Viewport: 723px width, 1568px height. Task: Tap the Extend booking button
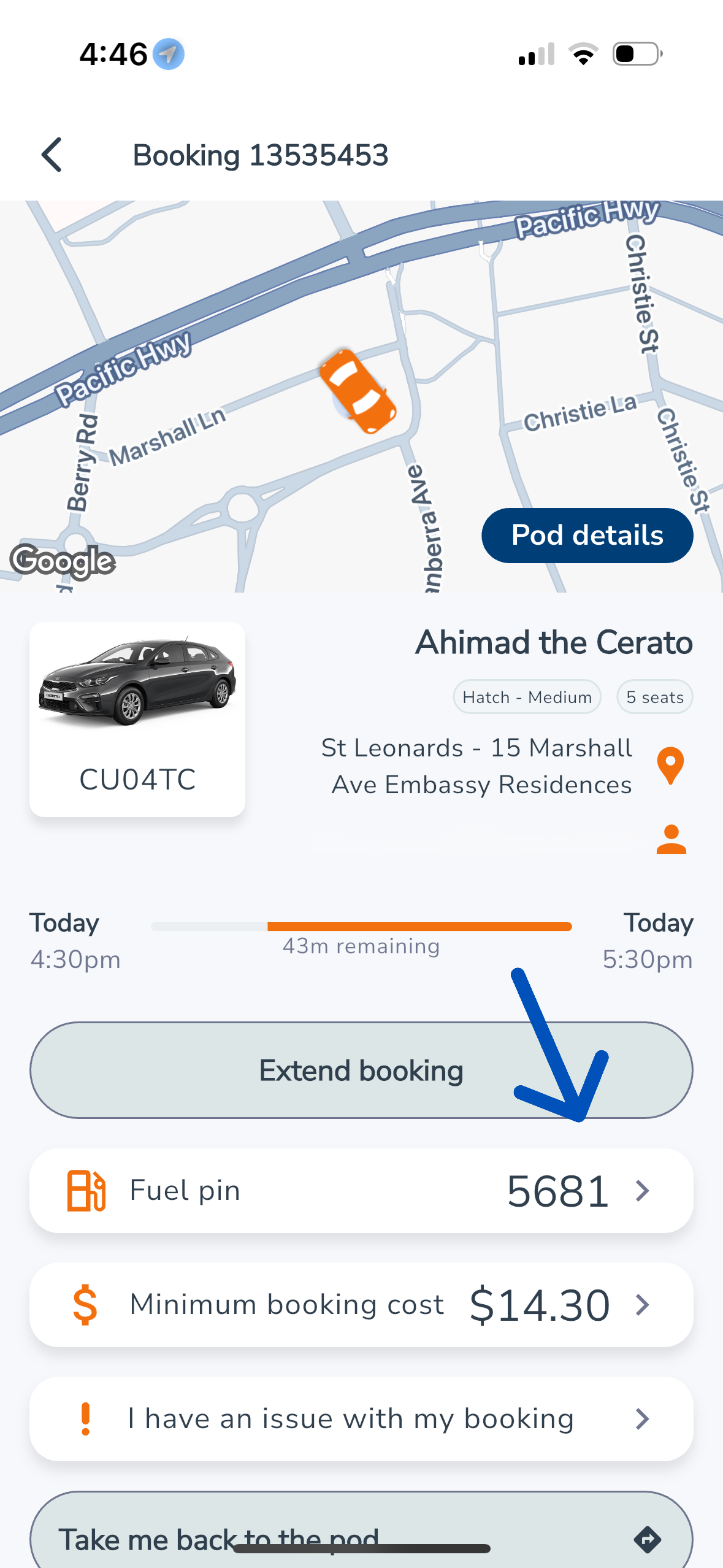coord(361,1070)
